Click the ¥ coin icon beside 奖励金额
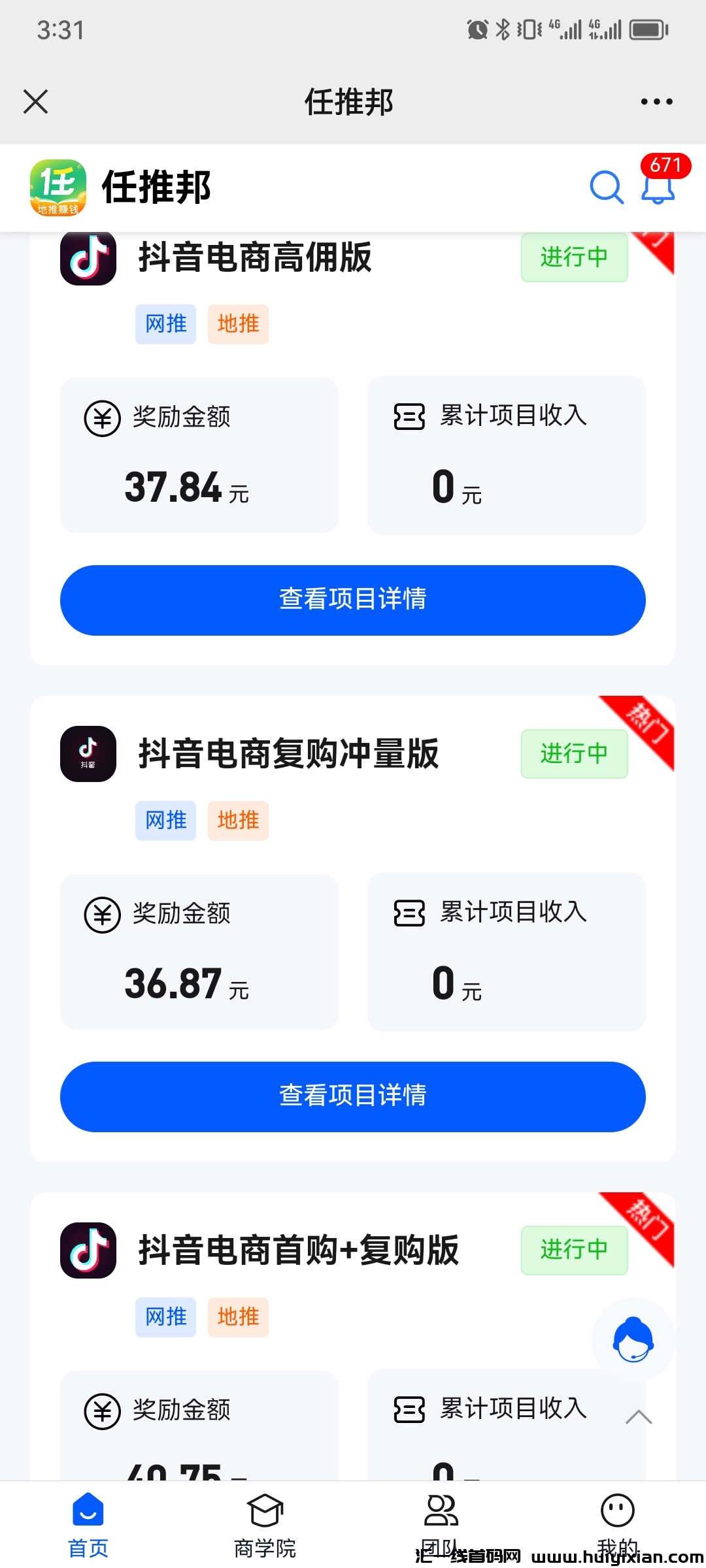 point(103,418)
